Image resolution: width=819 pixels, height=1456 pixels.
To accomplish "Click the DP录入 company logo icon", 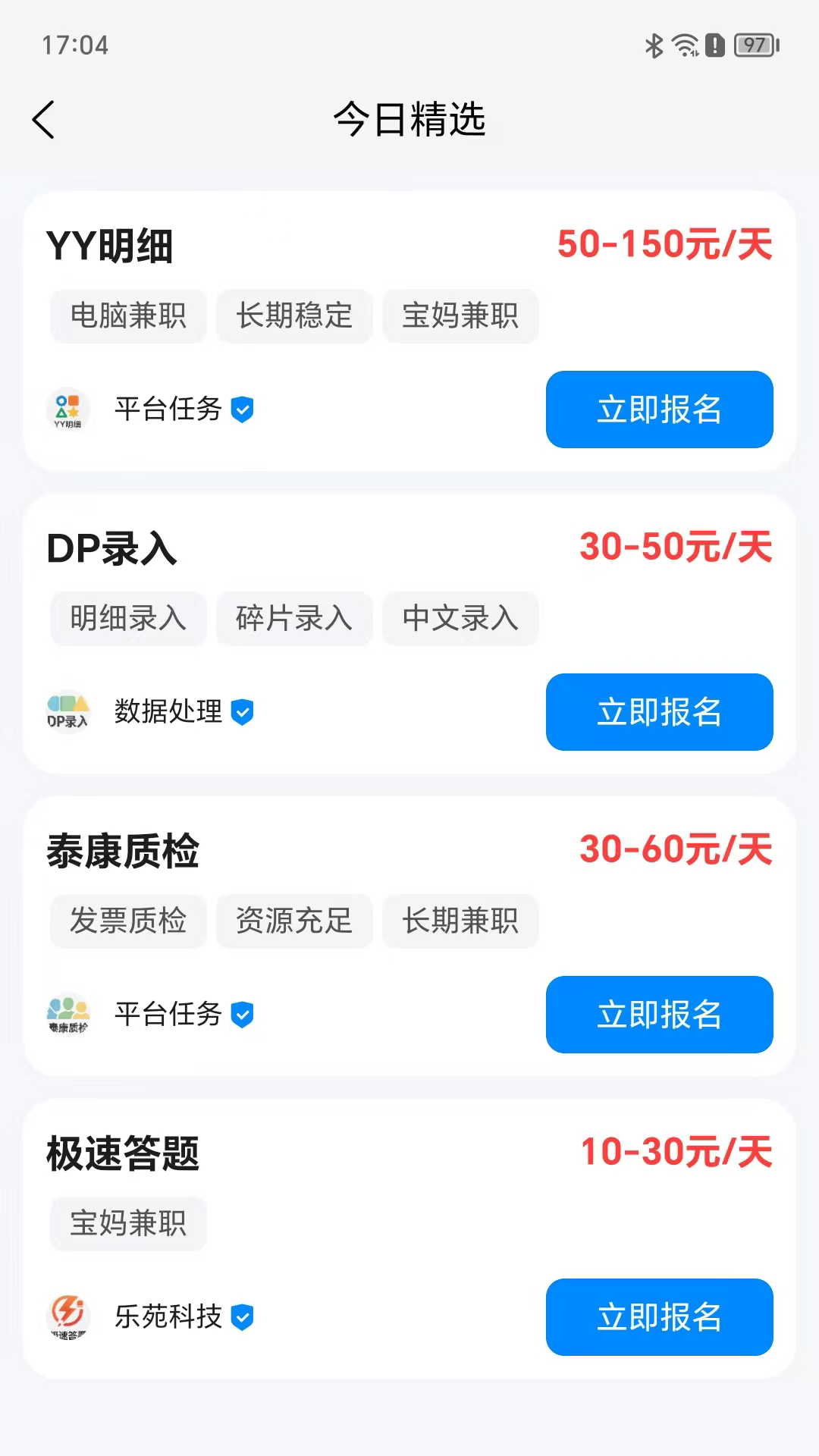I will pyautogui.click(x=67, y=712).
